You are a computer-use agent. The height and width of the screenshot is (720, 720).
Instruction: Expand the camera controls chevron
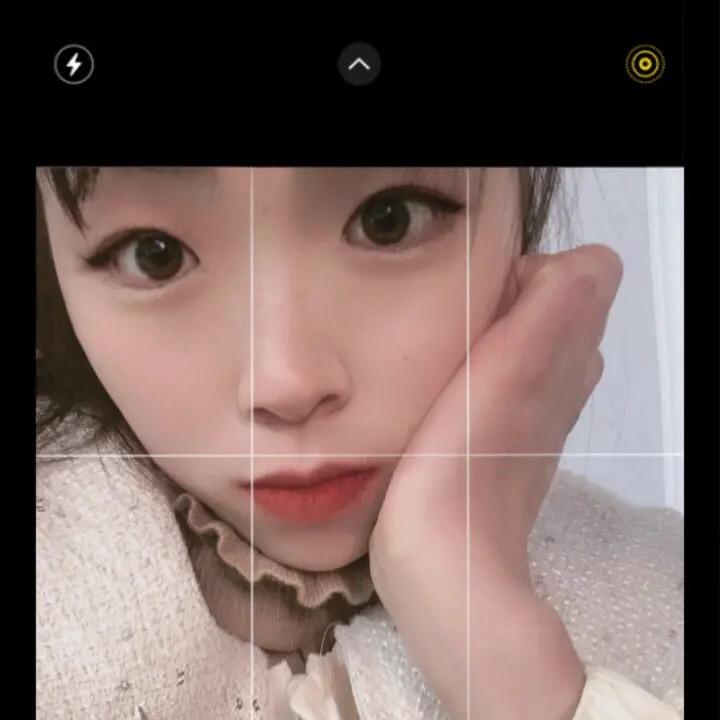tap(359, 65)
